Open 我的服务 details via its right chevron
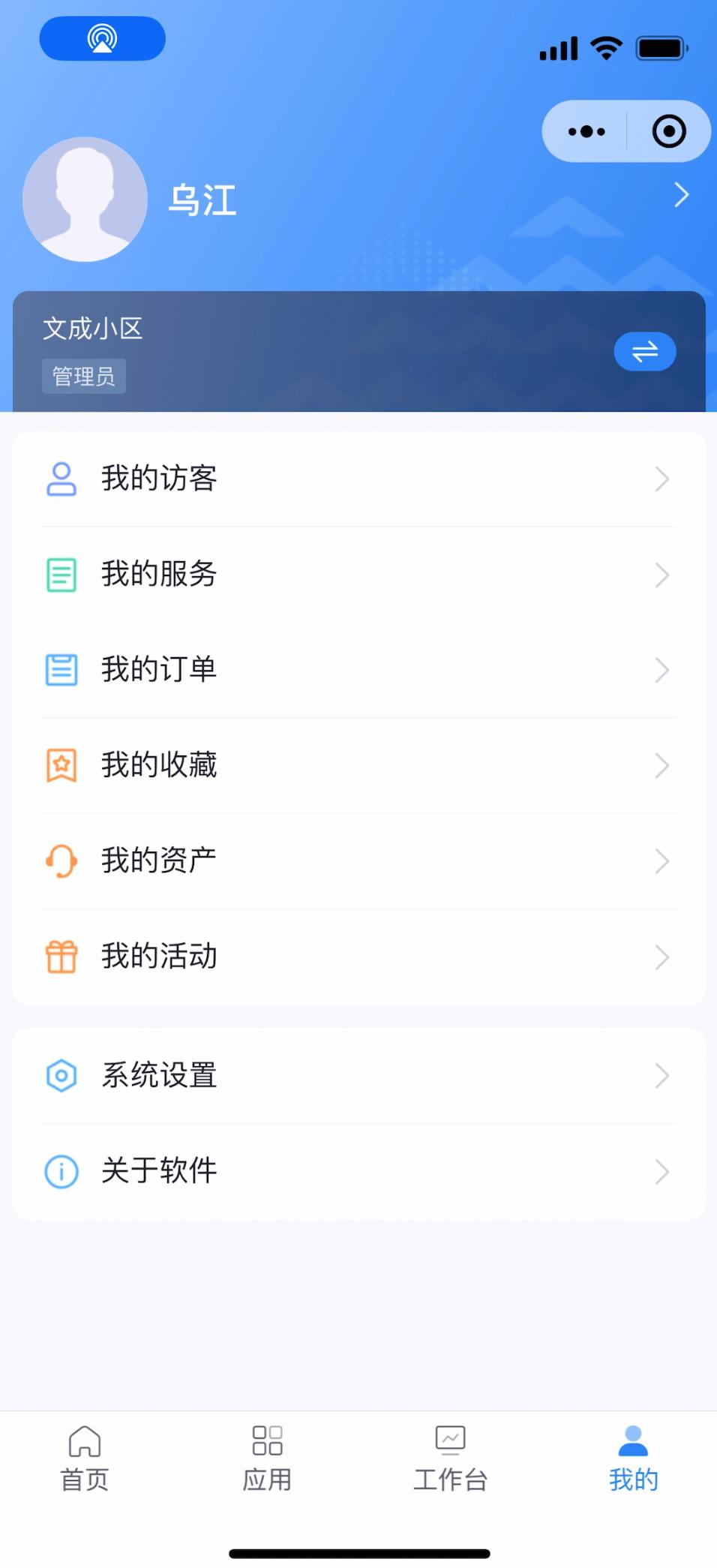The image size is (717, 1568). click(661, 575)
